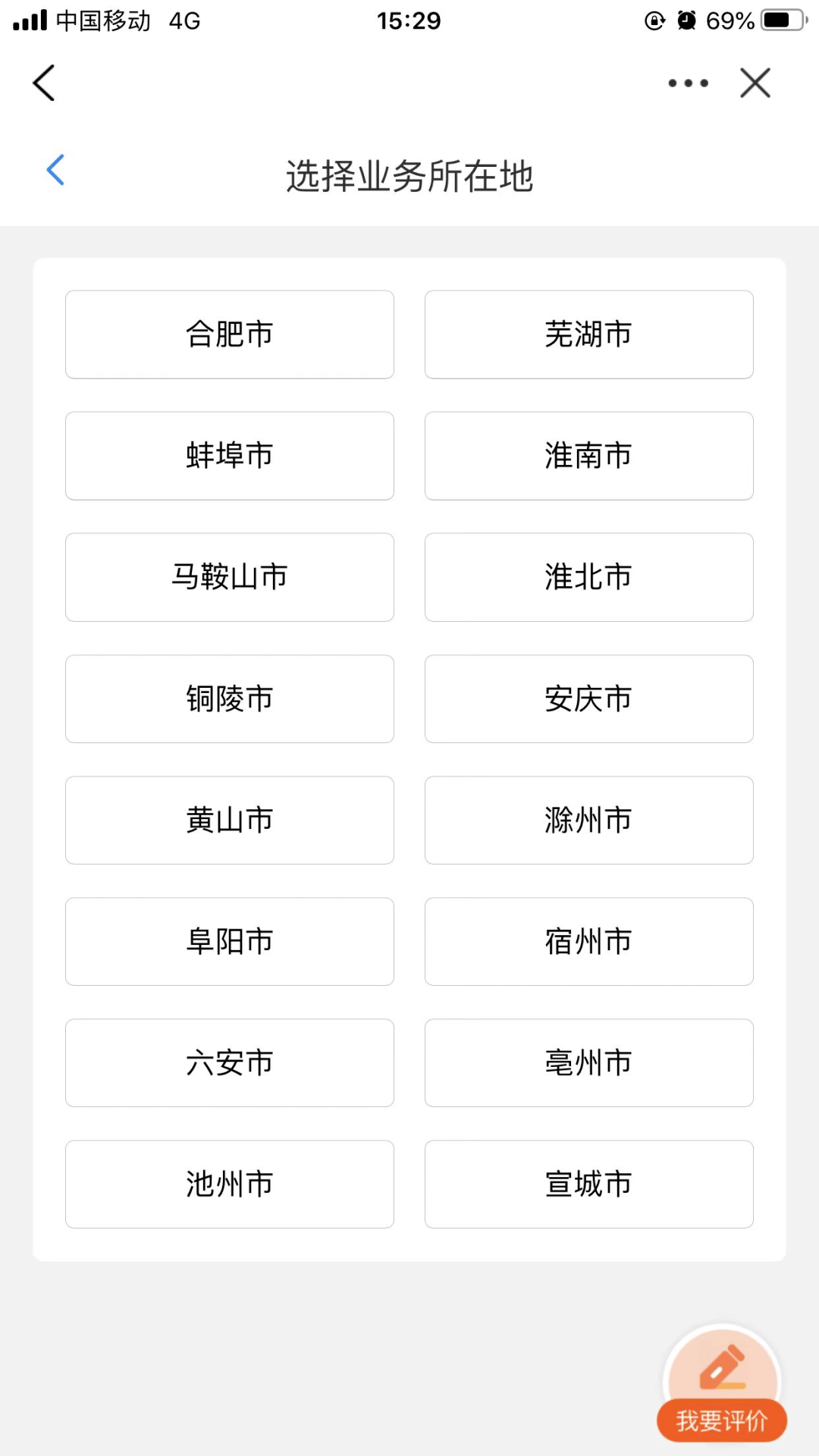The image size is (819, 1456).
Task: Select 合肥市 as business location
Action: (230, 334)
